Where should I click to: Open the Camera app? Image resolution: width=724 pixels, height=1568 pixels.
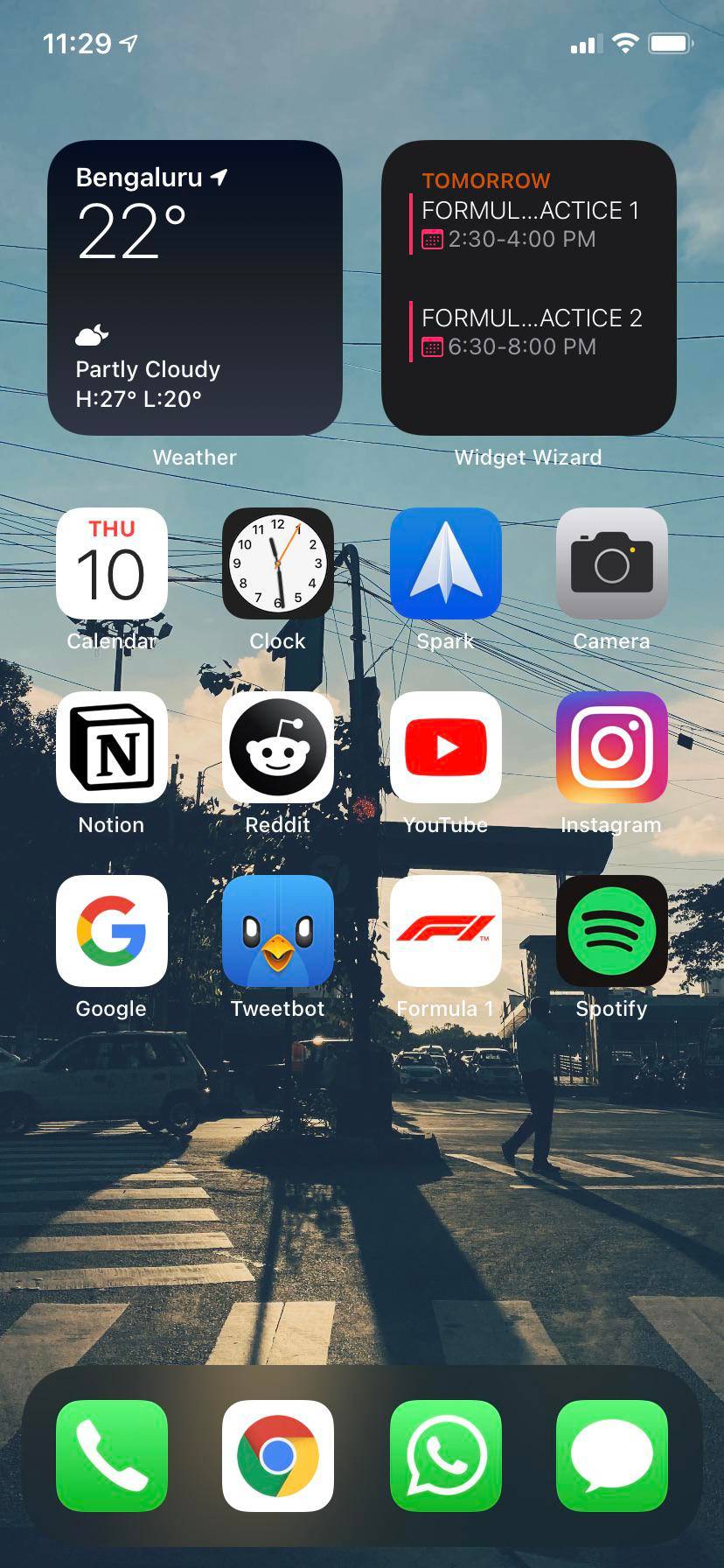(611, 563)
